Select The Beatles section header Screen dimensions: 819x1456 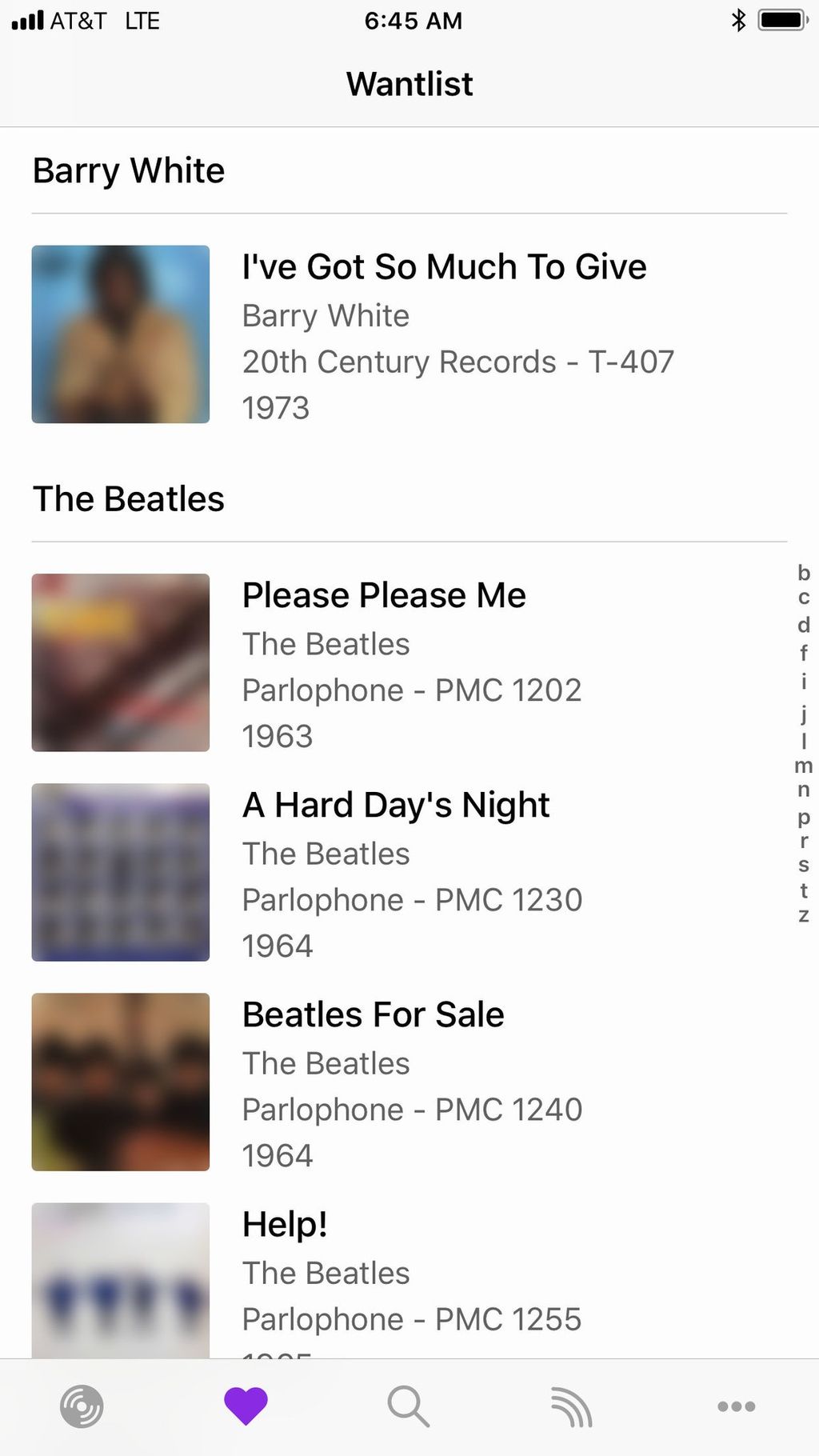point(128,498)
